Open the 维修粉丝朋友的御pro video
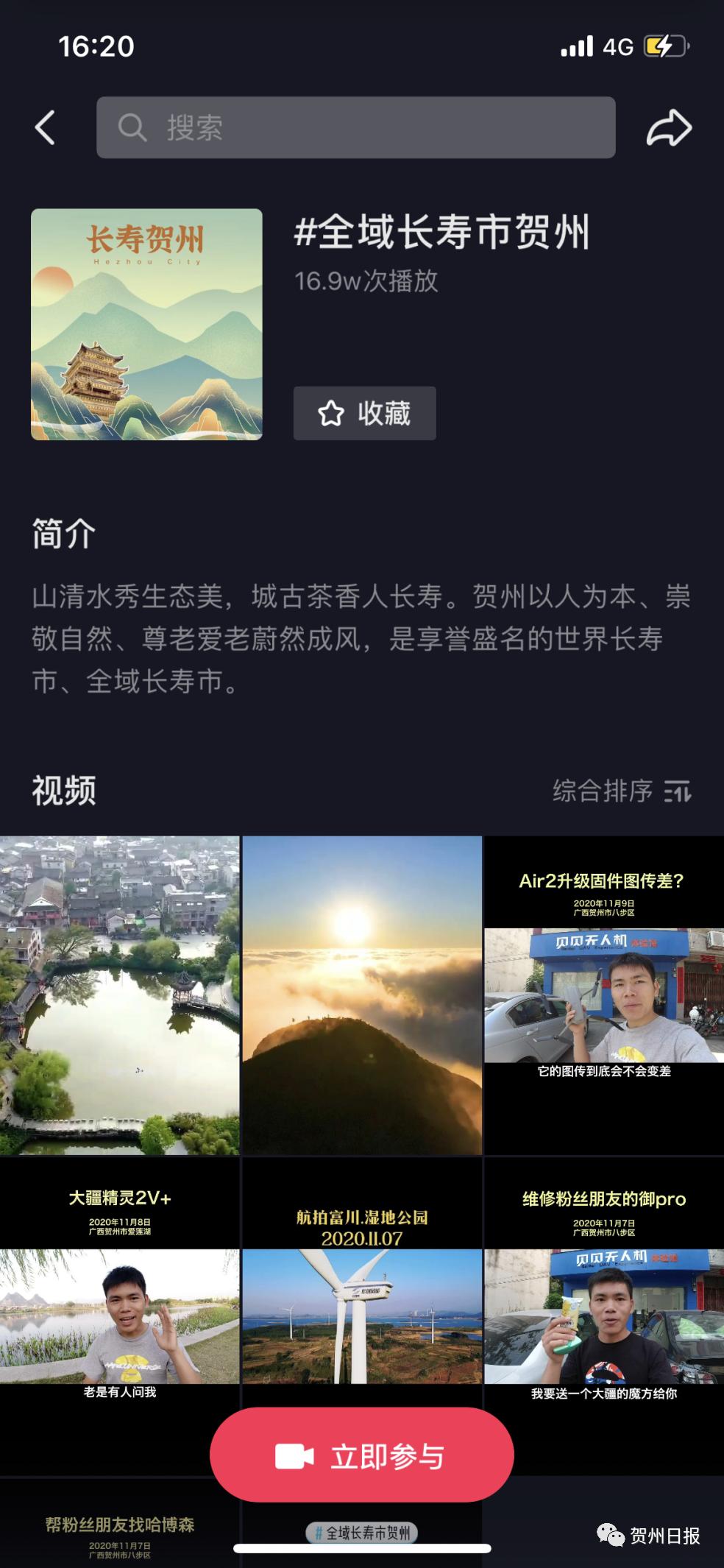724x1568 pixels. [x=603, y=1296]
